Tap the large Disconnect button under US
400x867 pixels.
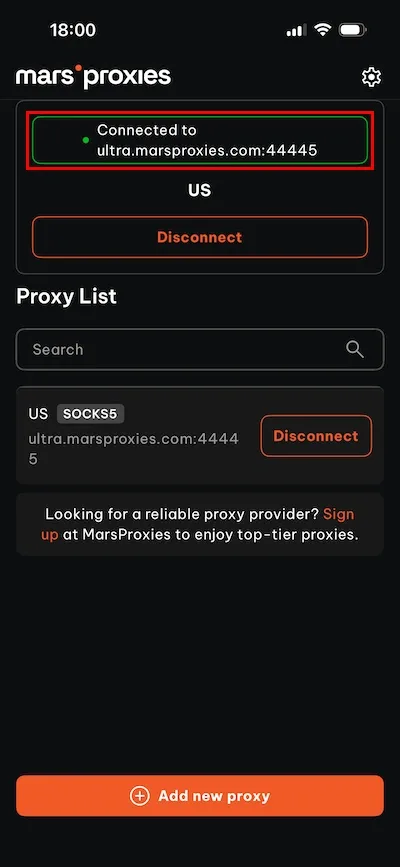[x=200, y=237]
